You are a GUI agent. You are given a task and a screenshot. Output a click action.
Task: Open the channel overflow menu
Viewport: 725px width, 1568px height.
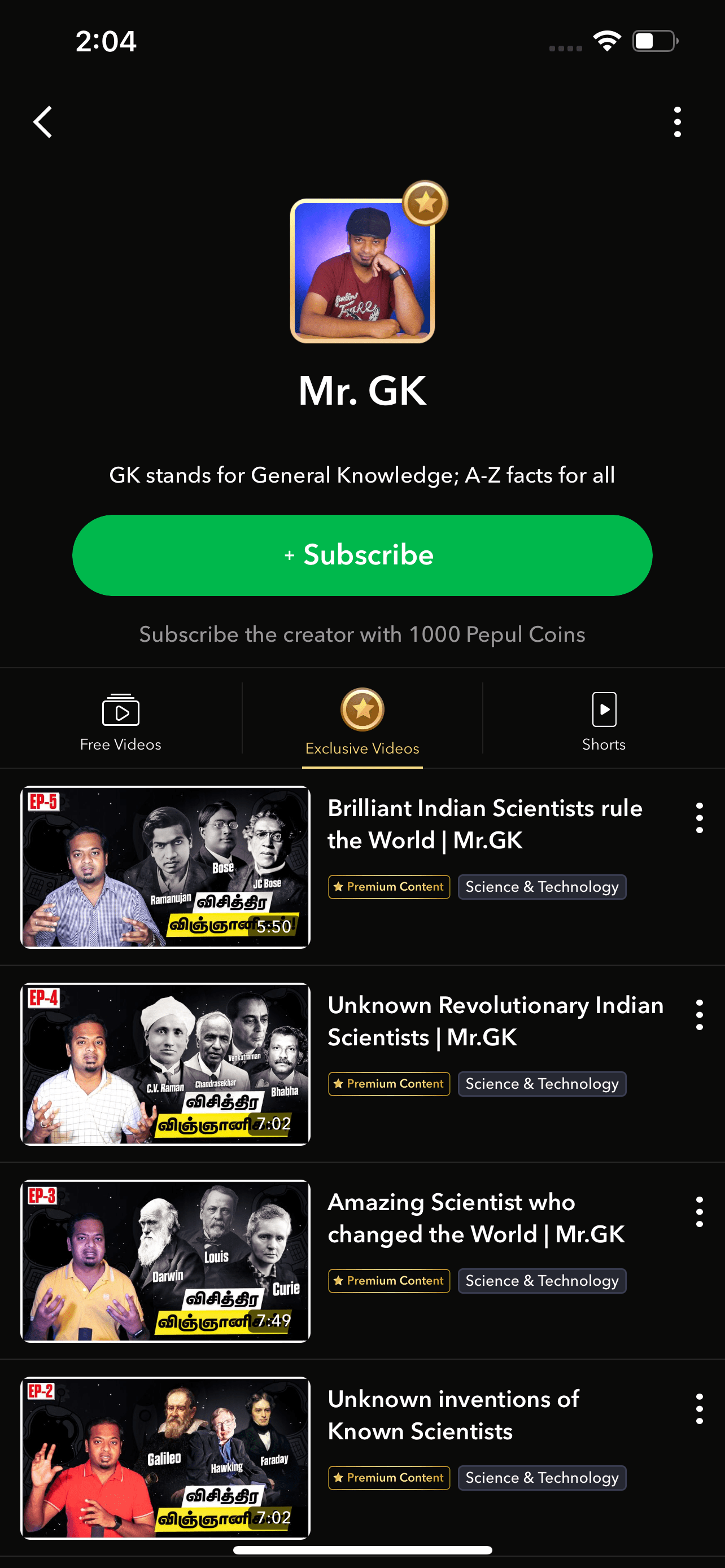pos(677,122)
